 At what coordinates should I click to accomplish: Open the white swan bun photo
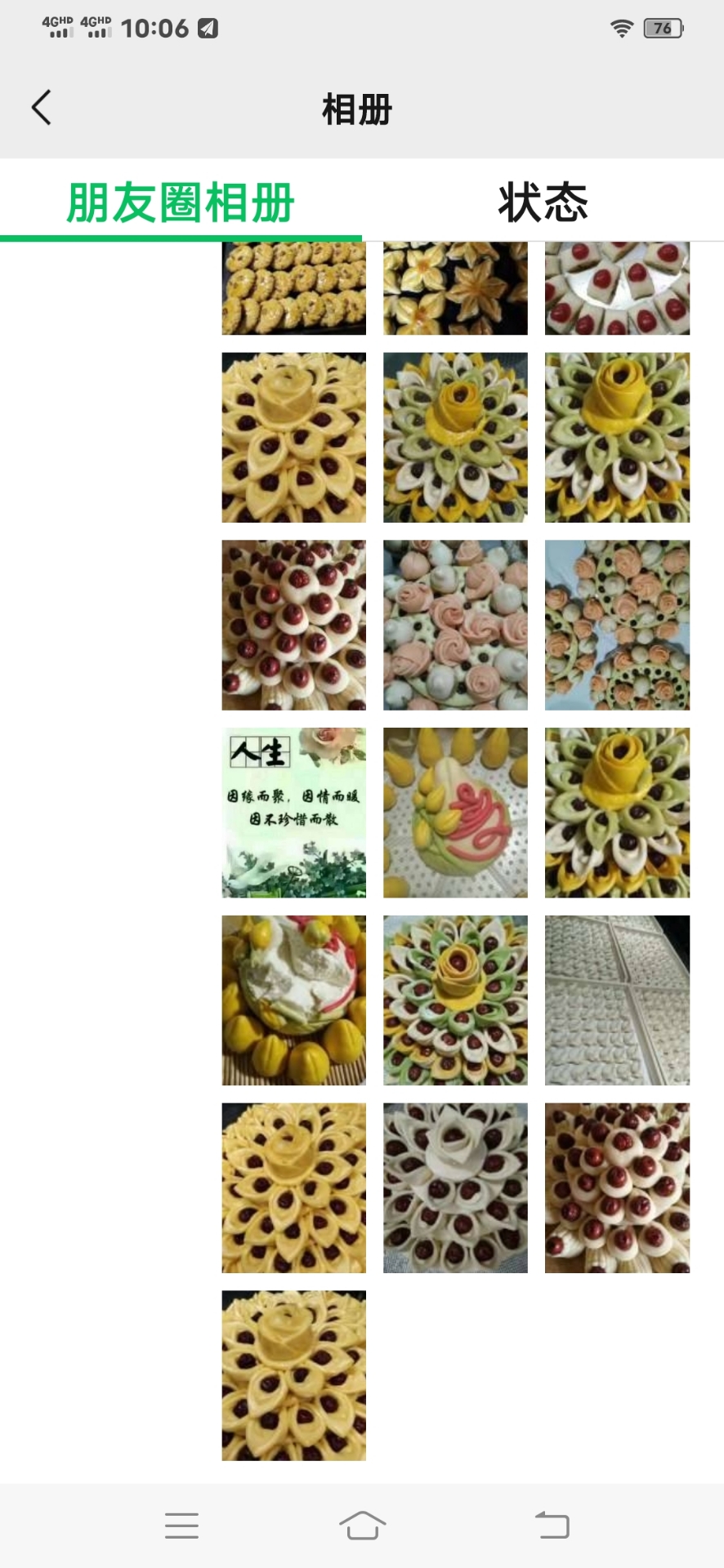293,1000
